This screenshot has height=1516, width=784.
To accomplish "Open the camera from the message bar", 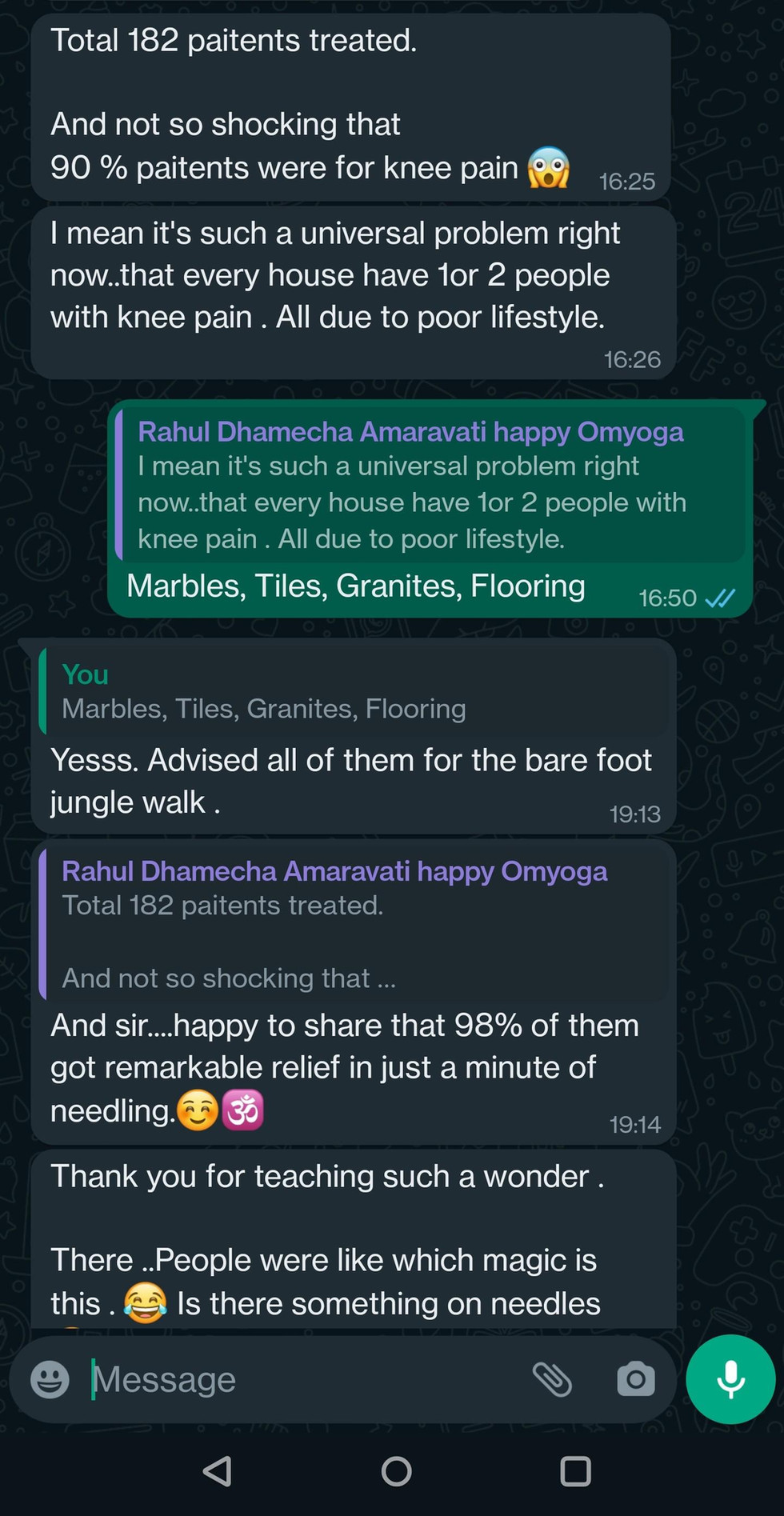I will pos(635,1379).
